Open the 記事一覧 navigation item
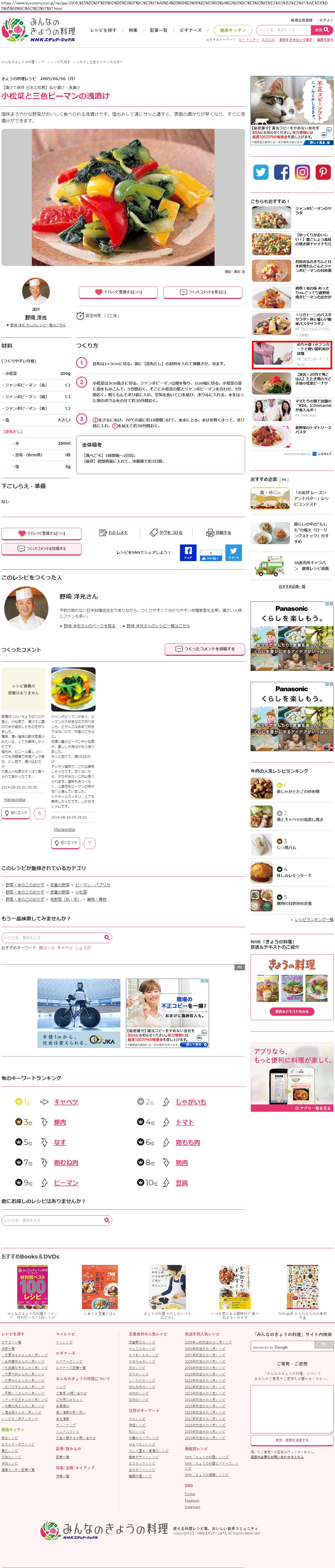Image resolution: width=335 pixels, height=1568 pixels. 158,30
